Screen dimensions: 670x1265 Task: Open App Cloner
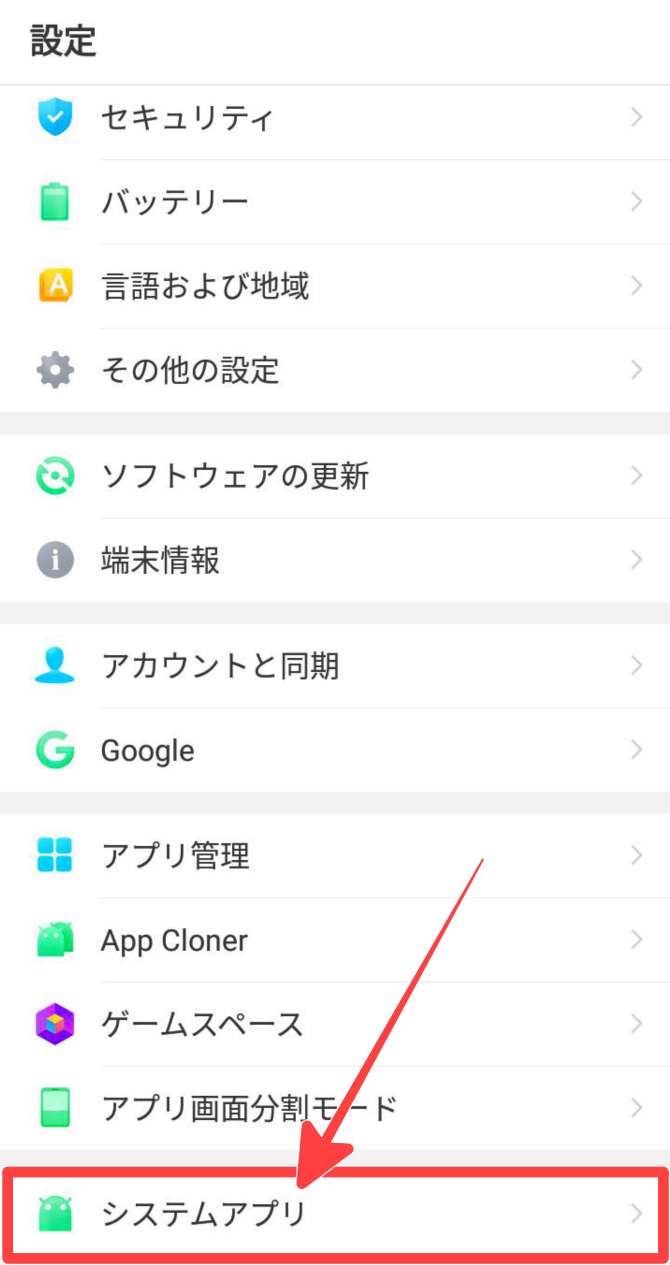(335, 940)
